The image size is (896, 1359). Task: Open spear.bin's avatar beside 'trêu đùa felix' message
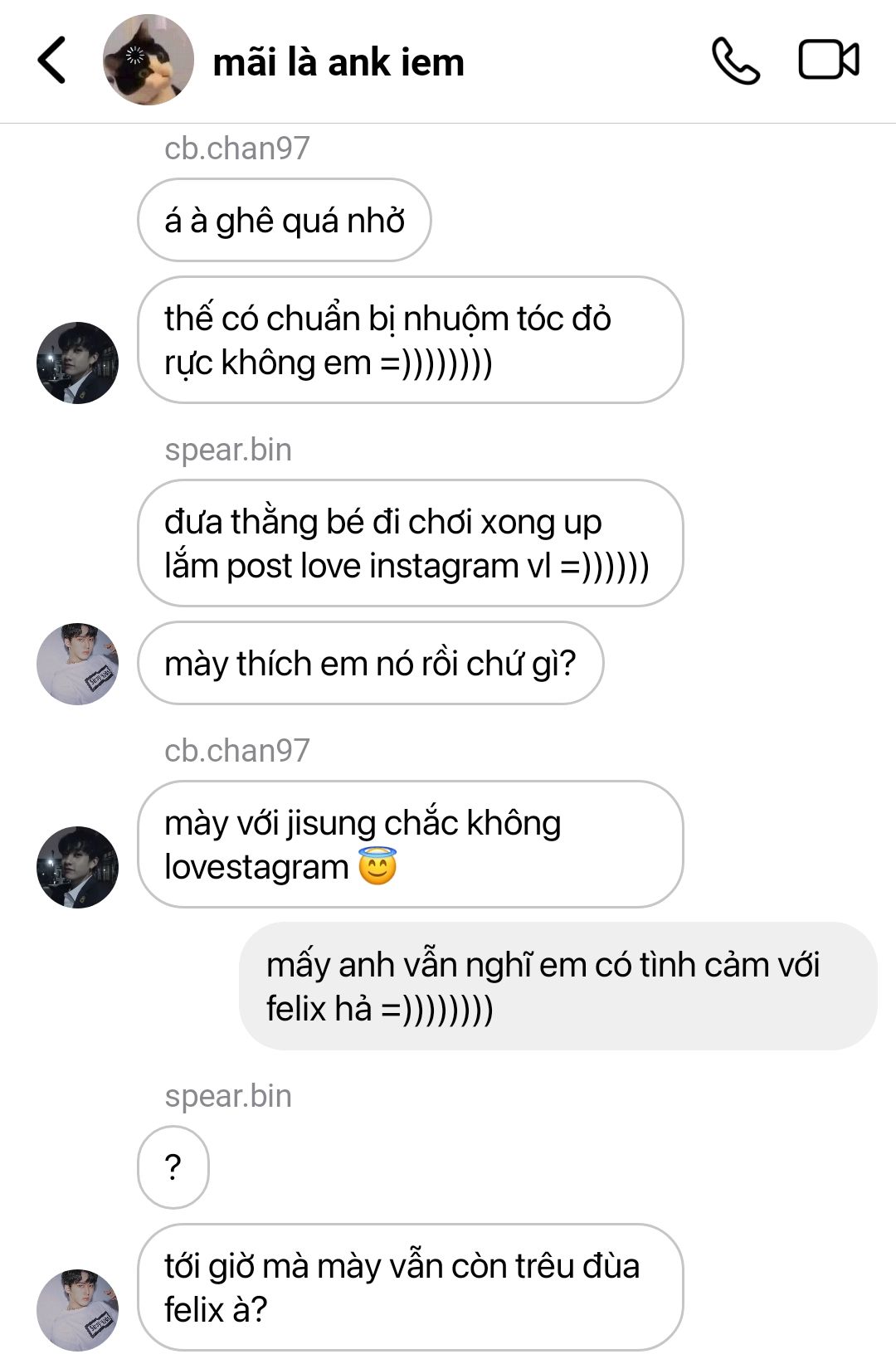pos(78,1309)
